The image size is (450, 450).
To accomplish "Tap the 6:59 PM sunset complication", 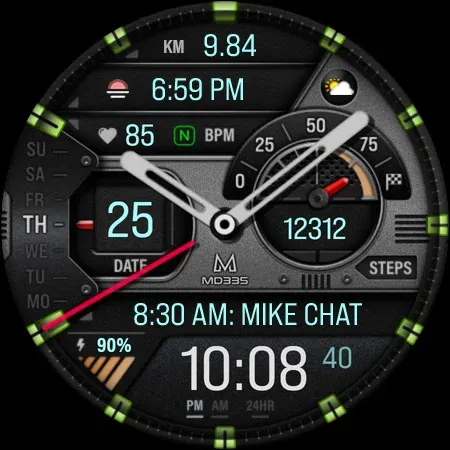I will point(175,89).
